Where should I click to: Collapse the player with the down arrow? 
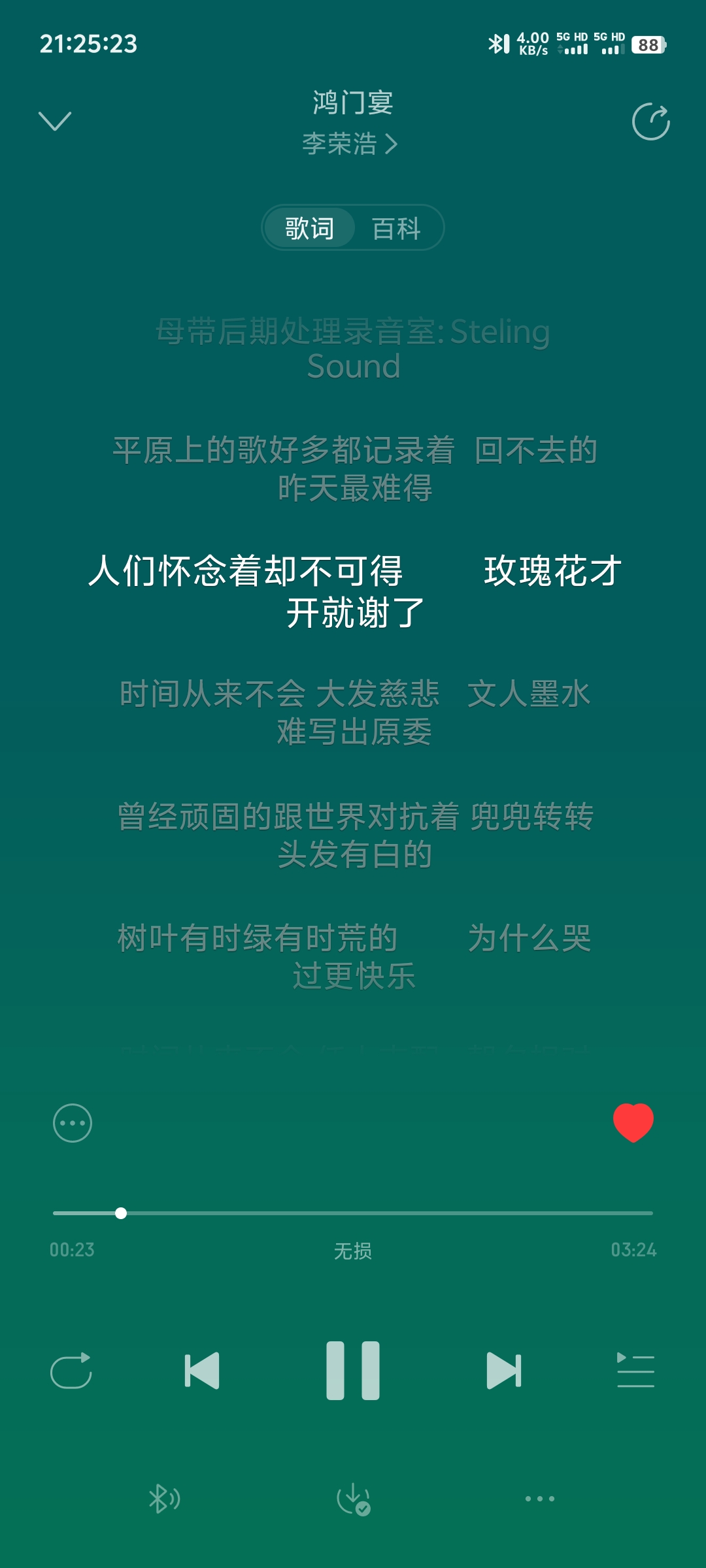pyautogui.click(x=55, y=122)
